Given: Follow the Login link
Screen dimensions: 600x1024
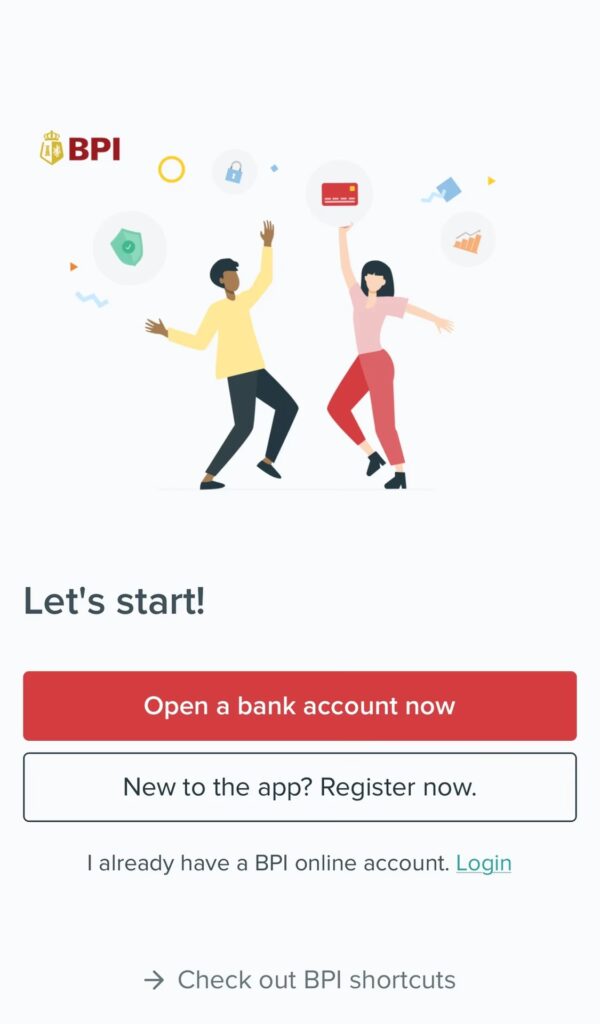Looking at the screenshot, I should pyautogui.click(x=483, y=863).
